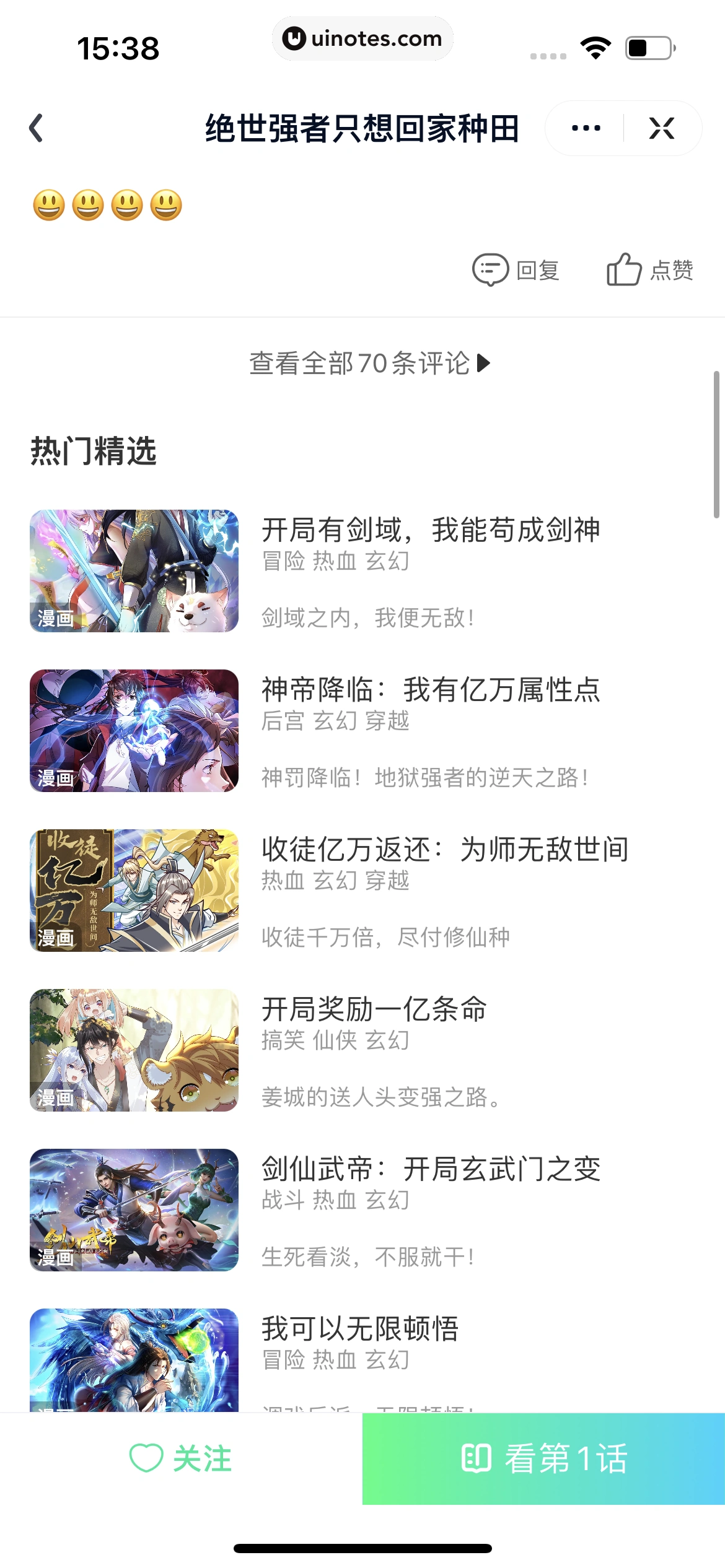View all 70 comments
This screenshot has width=725, height=1568.
[369, 364]
